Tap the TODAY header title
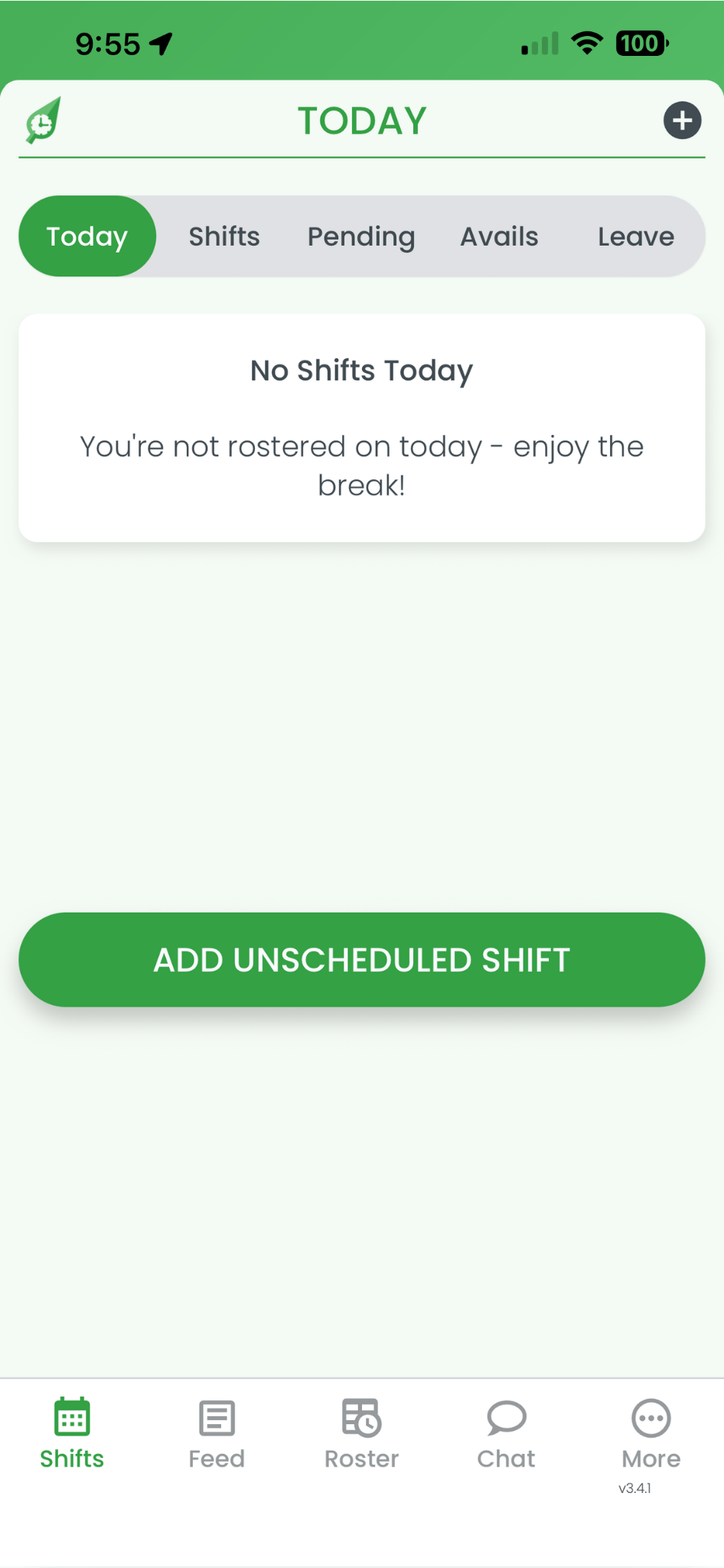Viewport: 724px width, 1568px height. pyautogui.click(x=360, y=120)
